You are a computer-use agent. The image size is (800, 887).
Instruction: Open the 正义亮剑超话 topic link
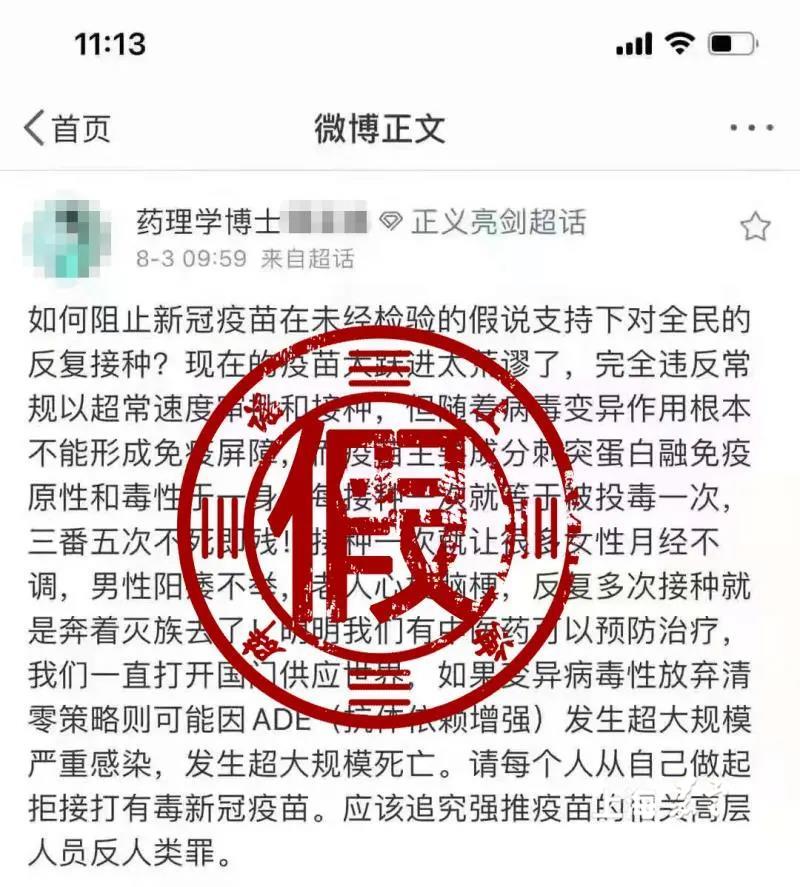[x=498, y=222]
